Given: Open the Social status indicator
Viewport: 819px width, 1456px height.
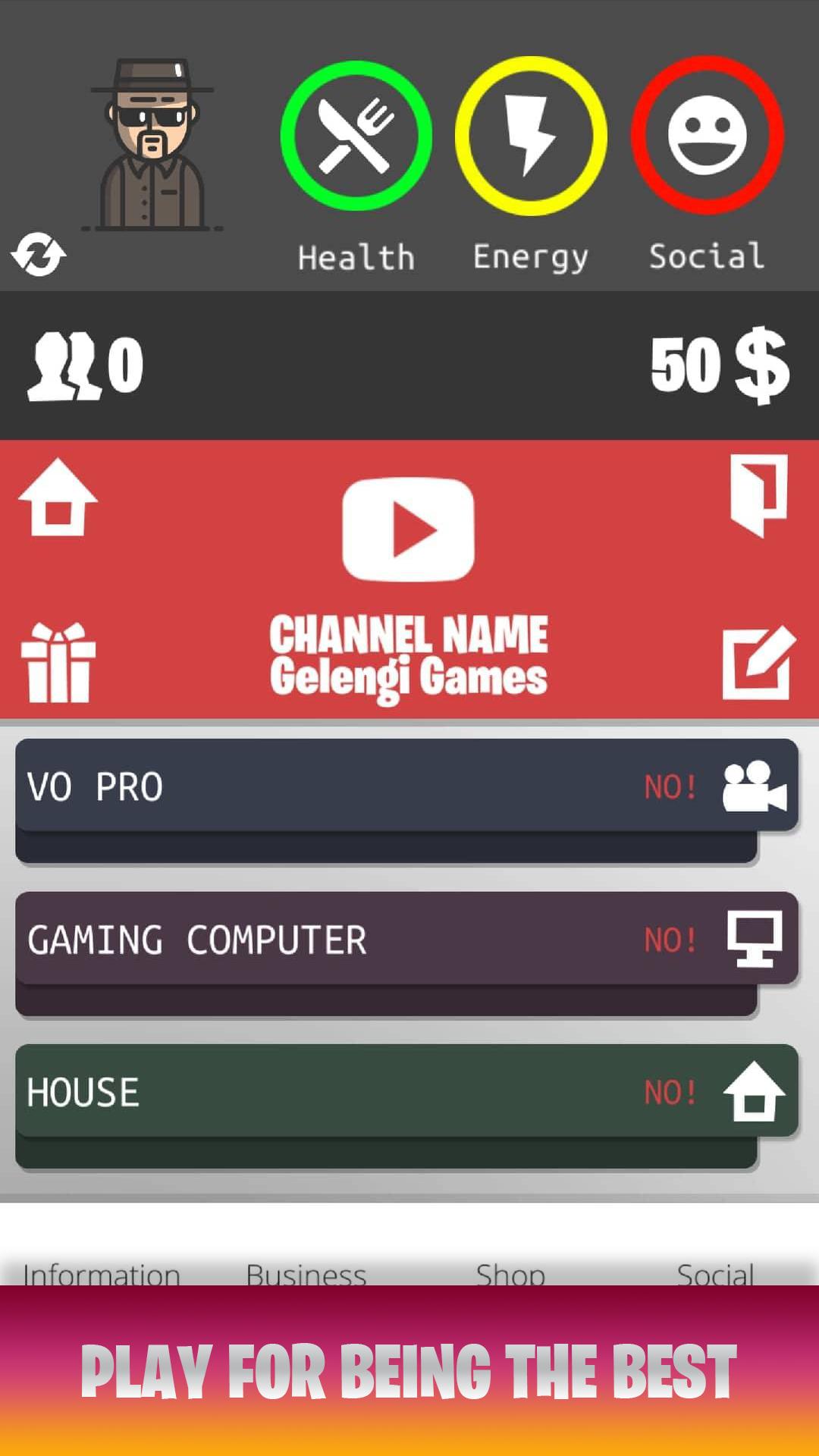Looking at the screenshot, I should pos(705,135).
